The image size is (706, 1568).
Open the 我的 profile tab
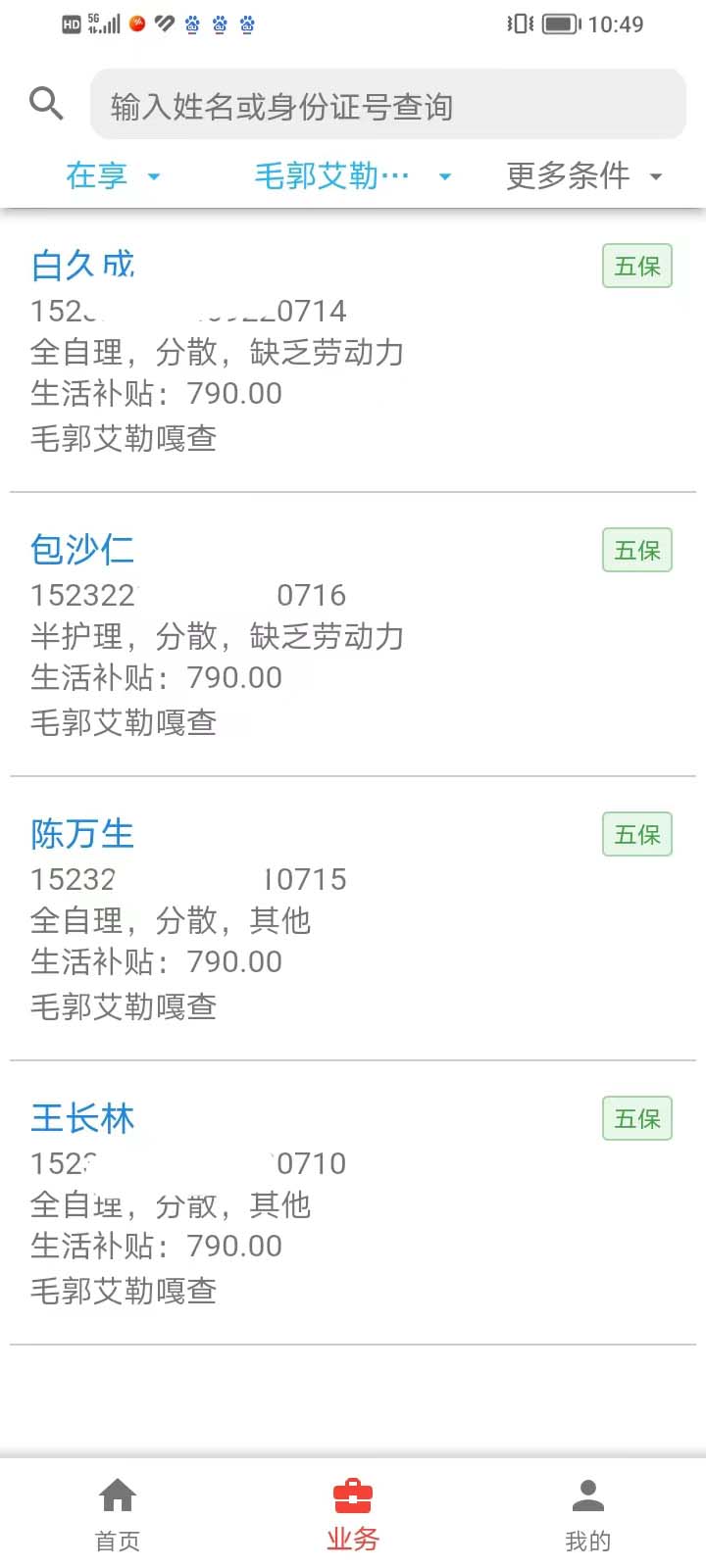pyautogui.click(x=588, y=1514)
